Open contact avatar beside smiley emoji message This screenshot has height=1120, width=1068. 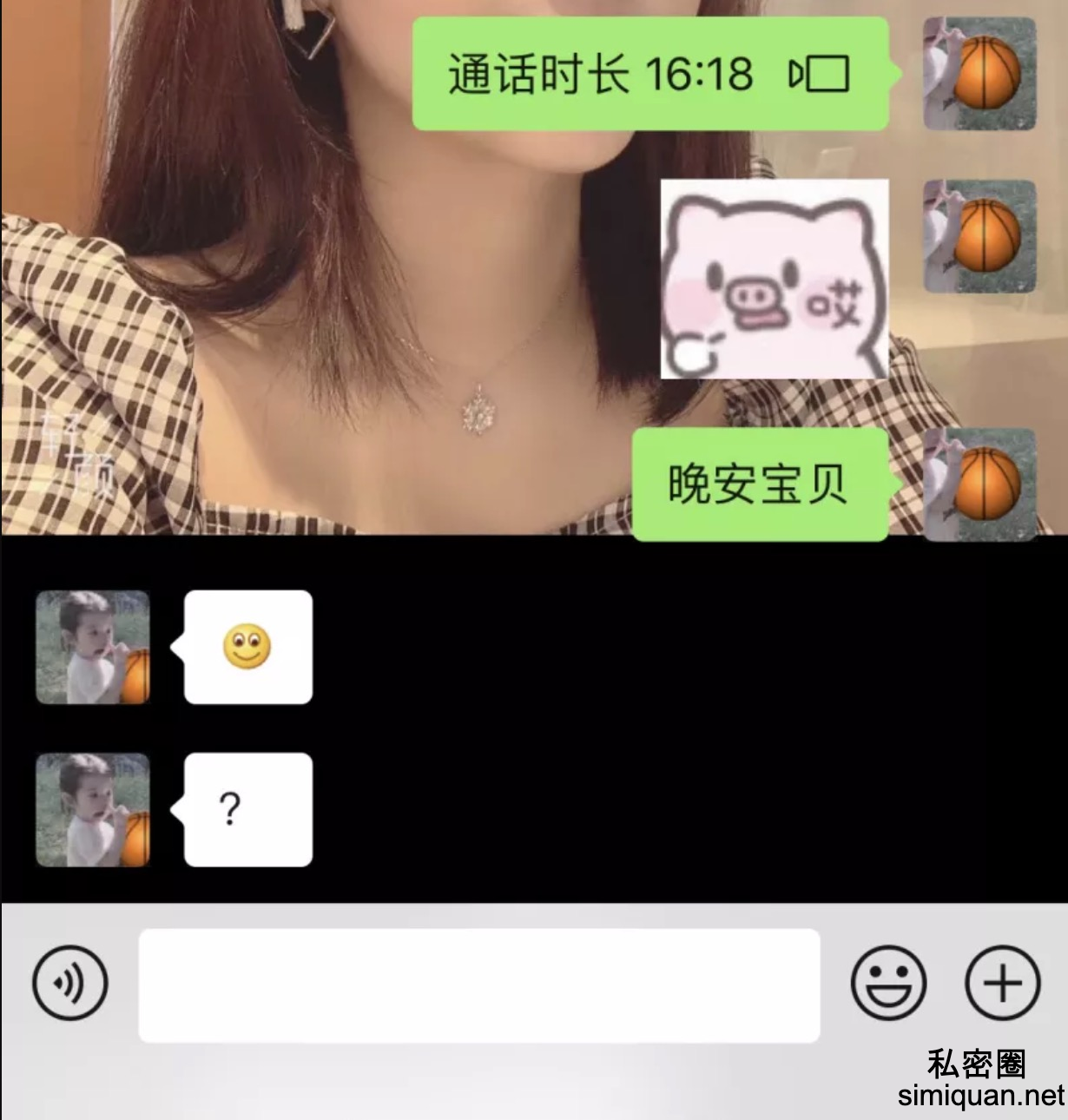point(93,647)
